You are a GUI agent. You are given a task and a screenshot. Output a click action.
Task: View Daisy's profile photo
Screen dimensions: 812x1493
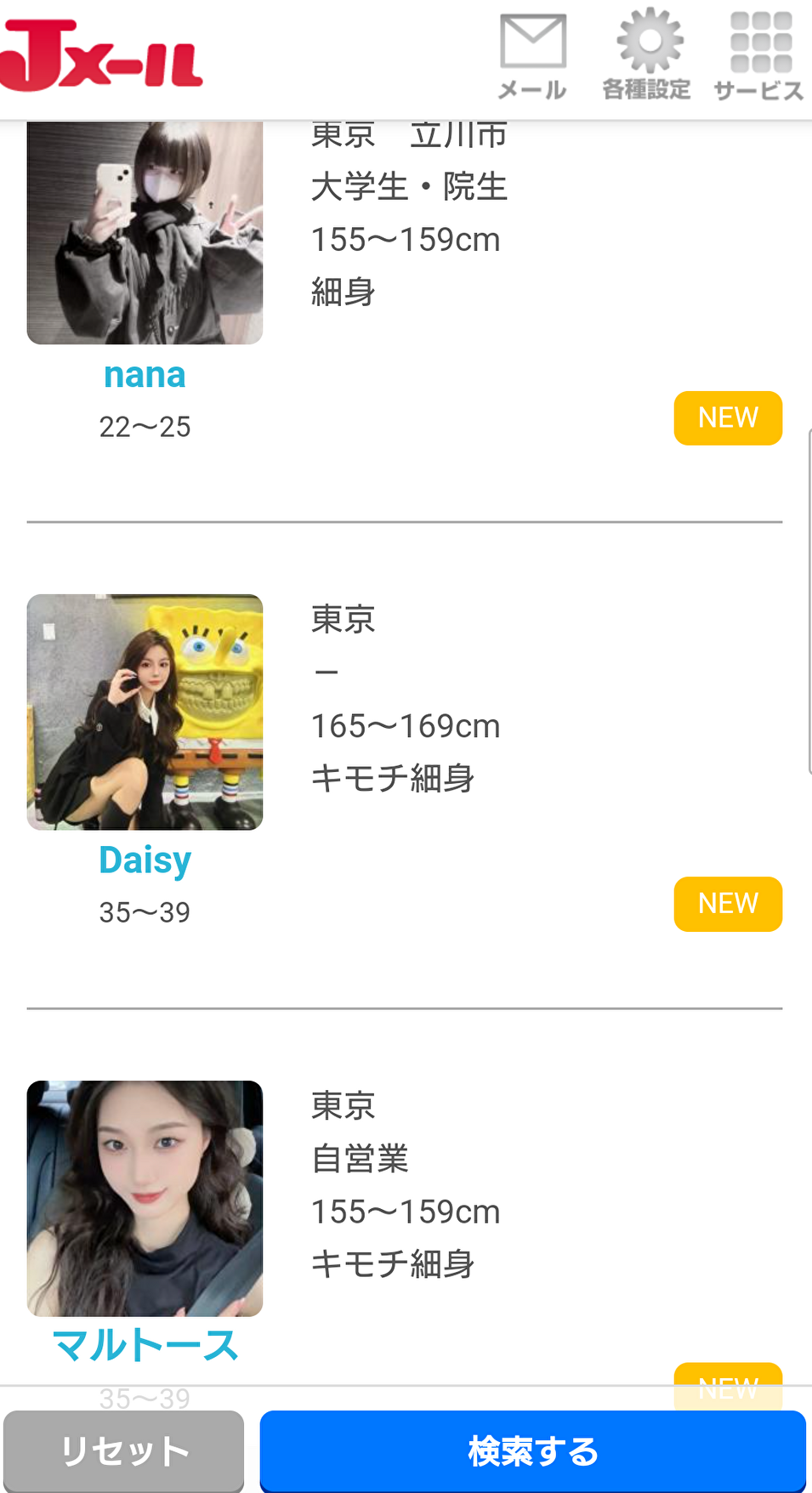tap(145, 712)
